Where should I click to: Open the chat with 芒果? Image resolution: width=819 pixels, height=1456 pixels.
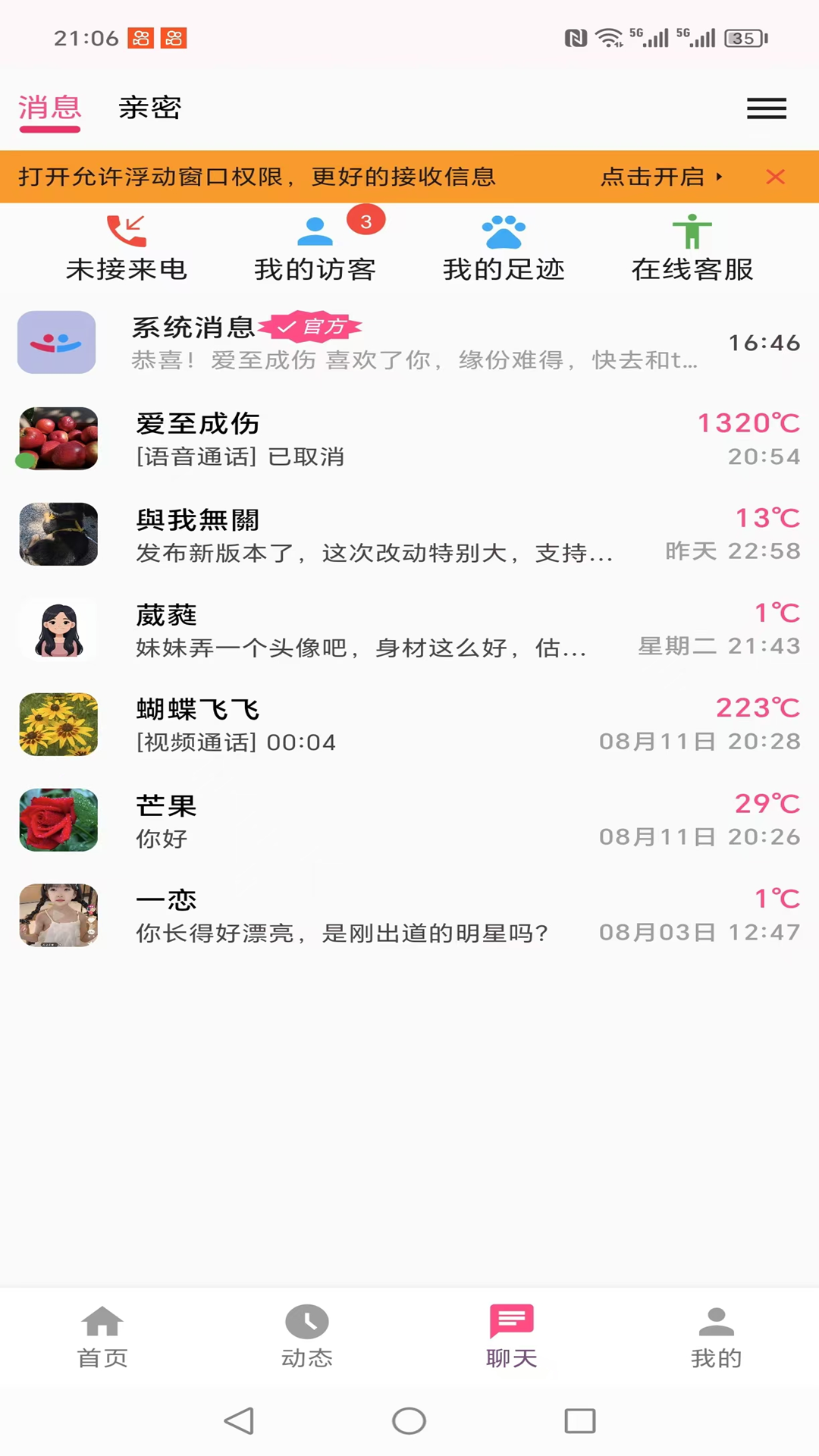pos(409,820)
